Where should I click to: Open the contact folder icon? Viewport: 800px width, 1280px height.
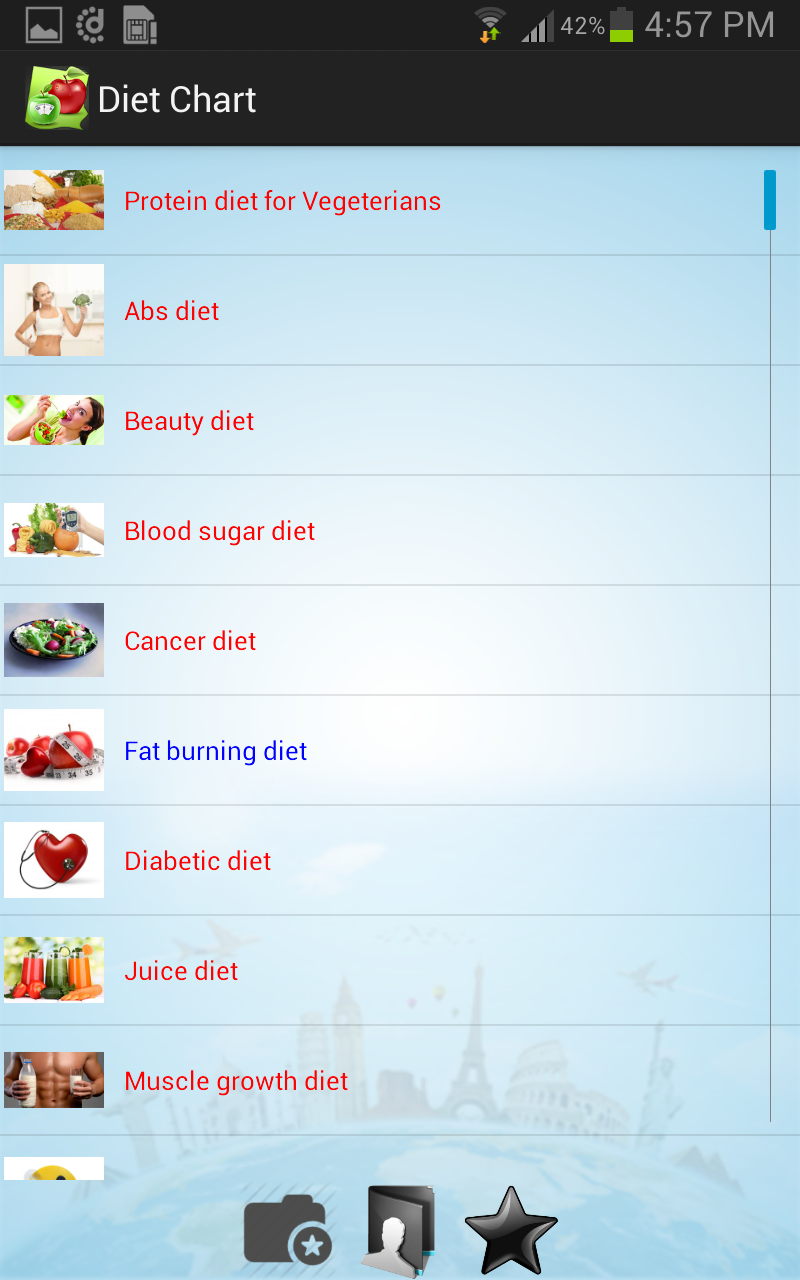pos(398,1229)
